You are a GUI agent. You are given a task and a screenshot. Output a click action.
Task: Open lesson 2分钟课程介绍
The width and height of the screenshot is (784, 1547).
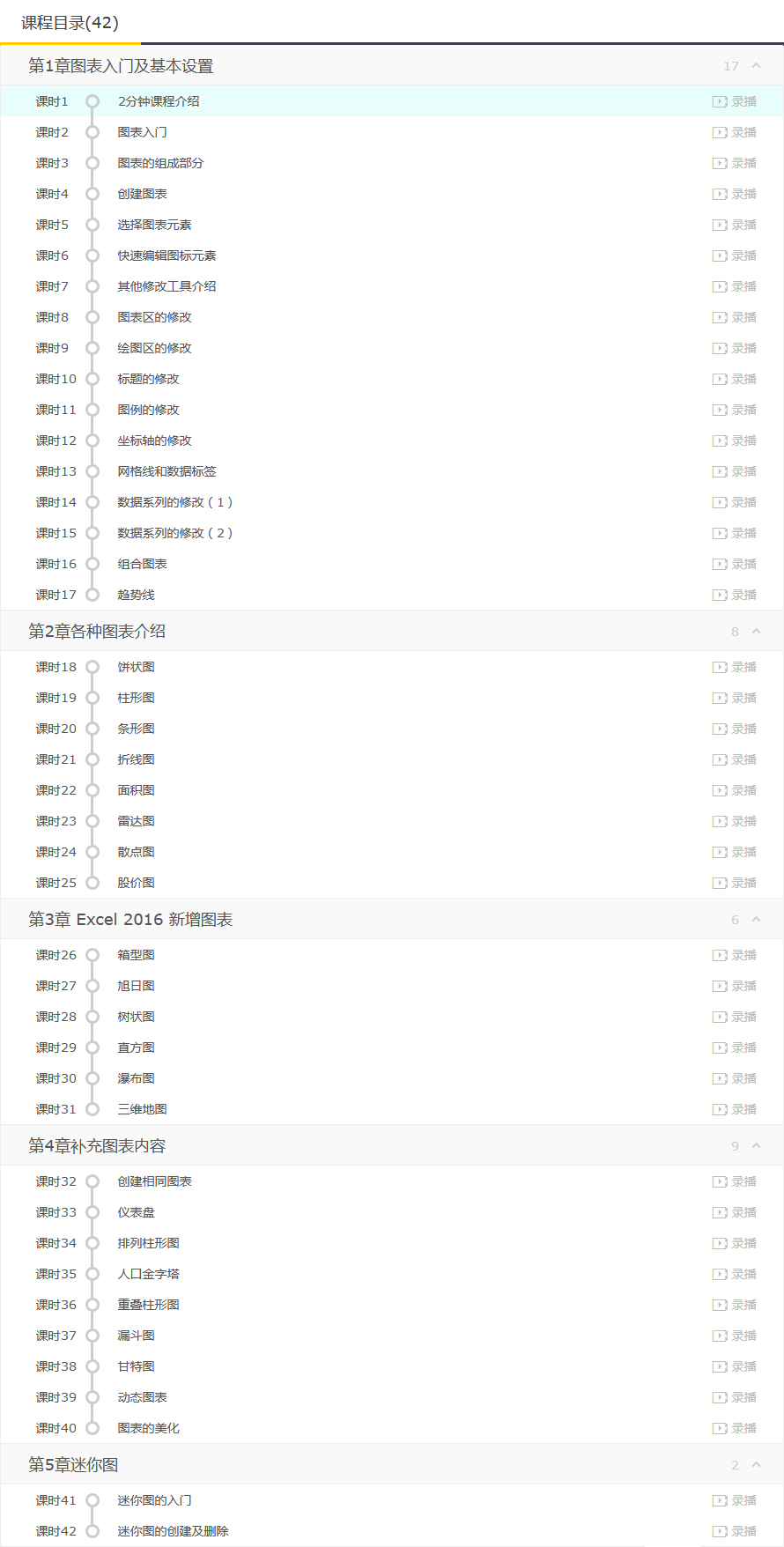pos(159,101)
